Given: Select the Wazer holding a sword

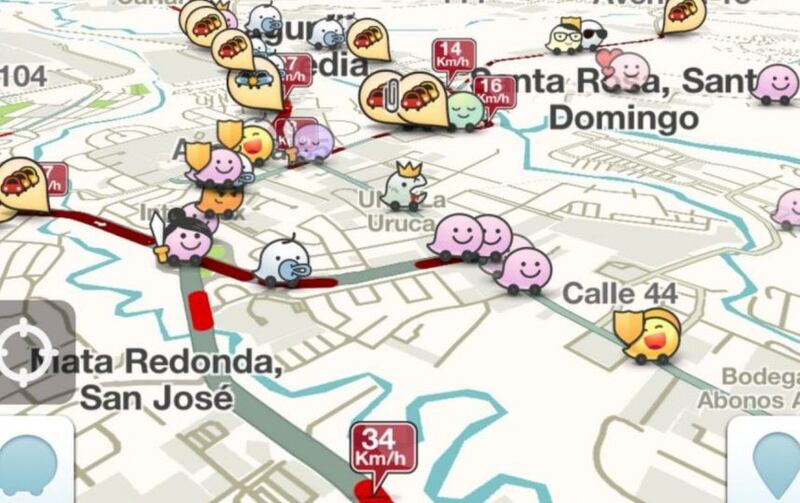Looking at the screenshot, I should coord(185,238).
